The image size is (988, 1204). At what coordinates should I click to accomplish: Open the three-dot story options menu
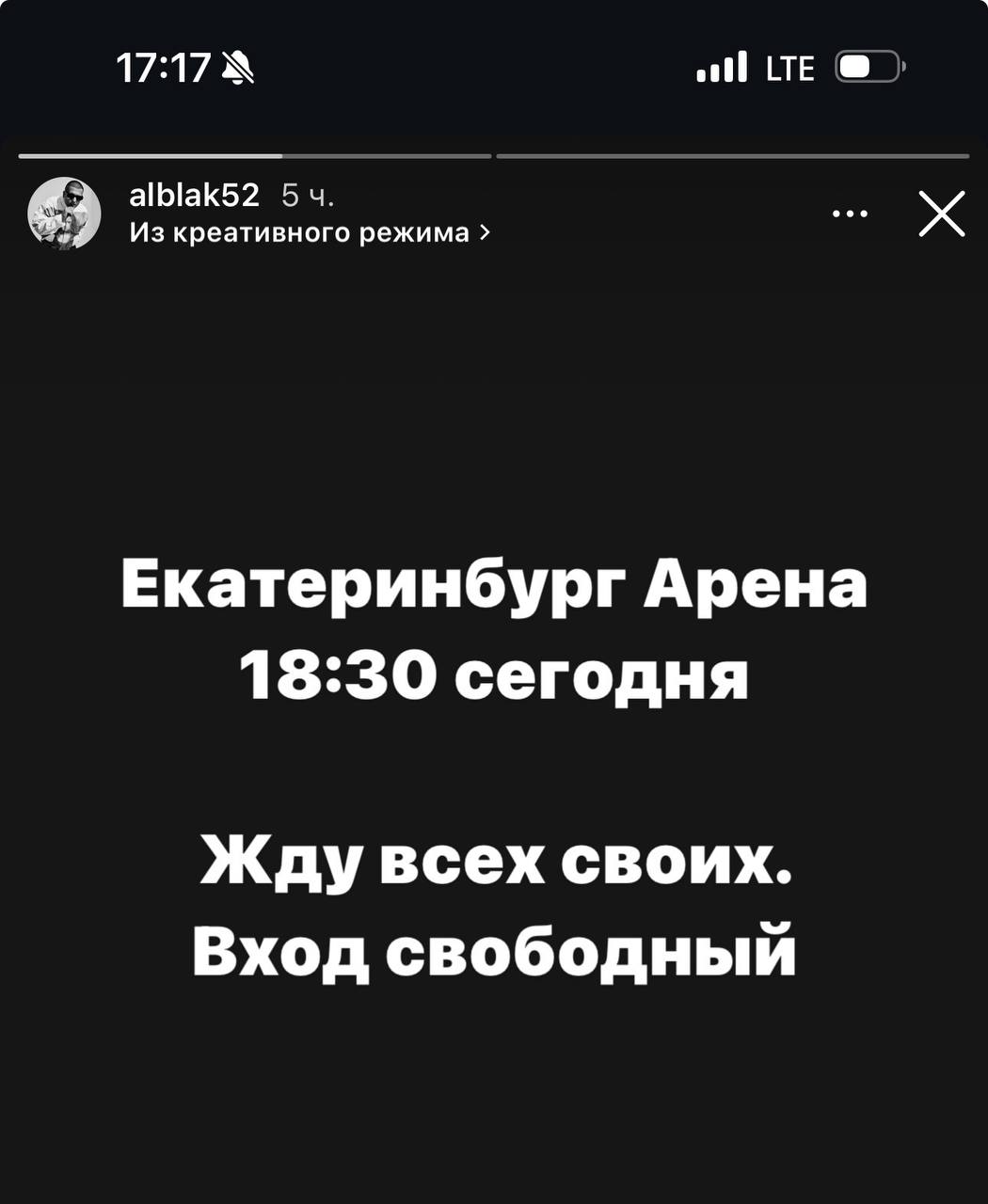(x=851, y=214)
